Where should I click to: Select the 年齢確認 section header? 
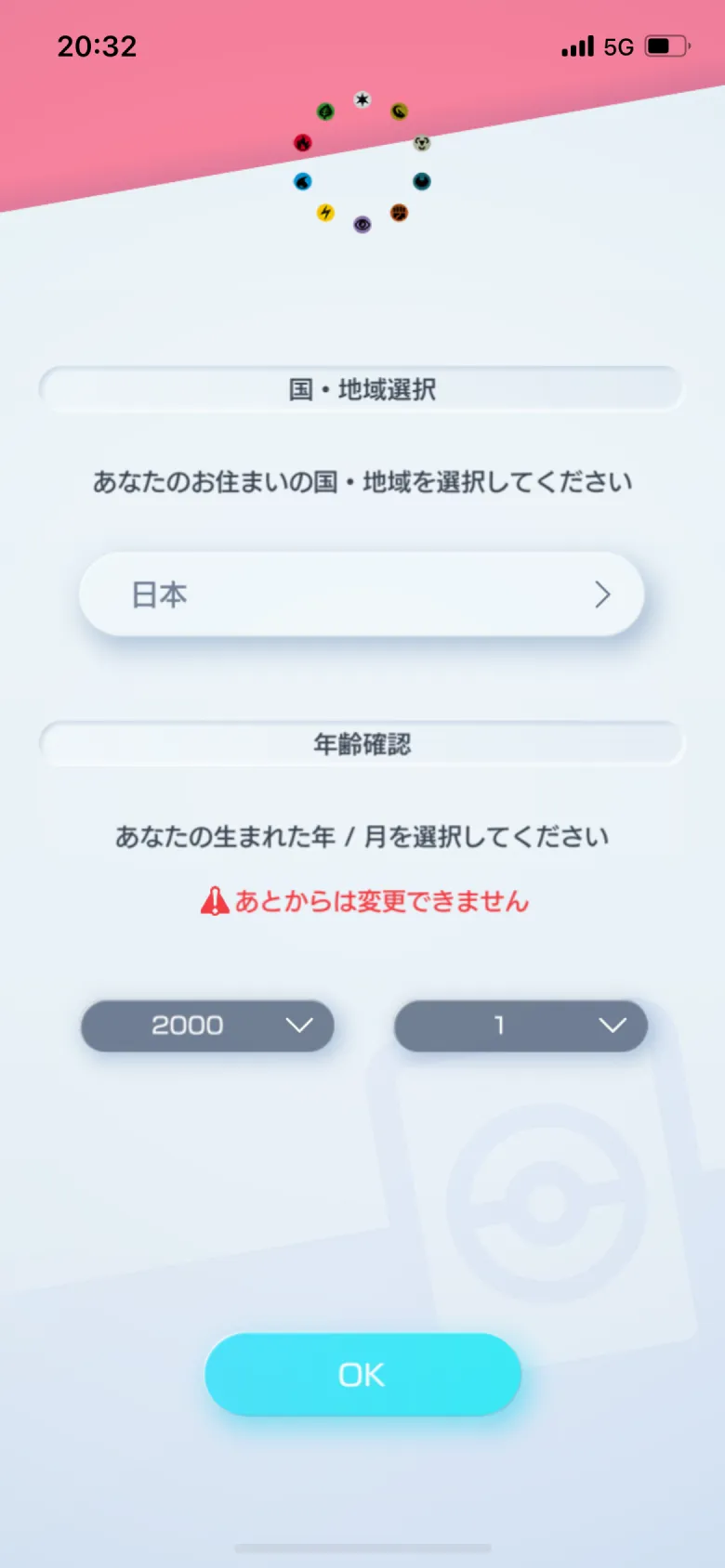(x=362, y=743)
